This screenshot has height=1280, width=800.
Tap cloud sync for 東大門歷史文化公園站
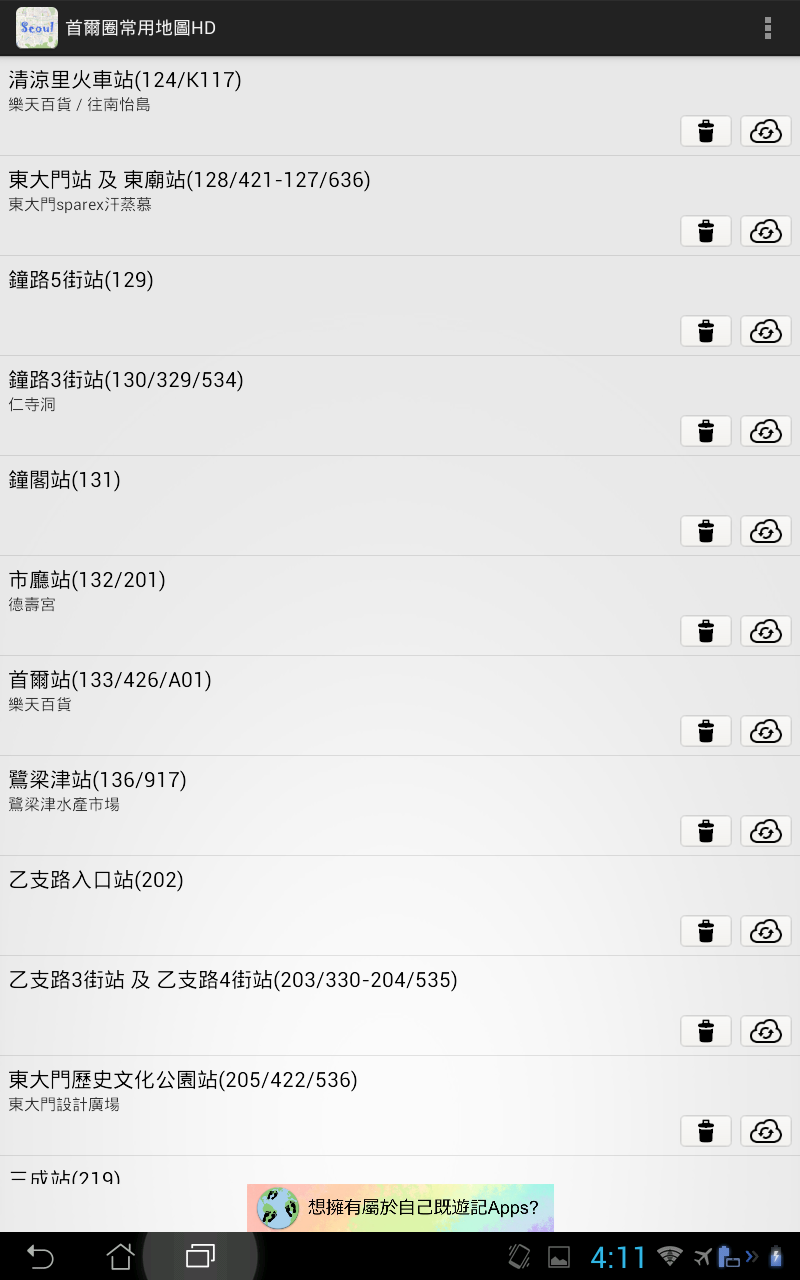766,1131
